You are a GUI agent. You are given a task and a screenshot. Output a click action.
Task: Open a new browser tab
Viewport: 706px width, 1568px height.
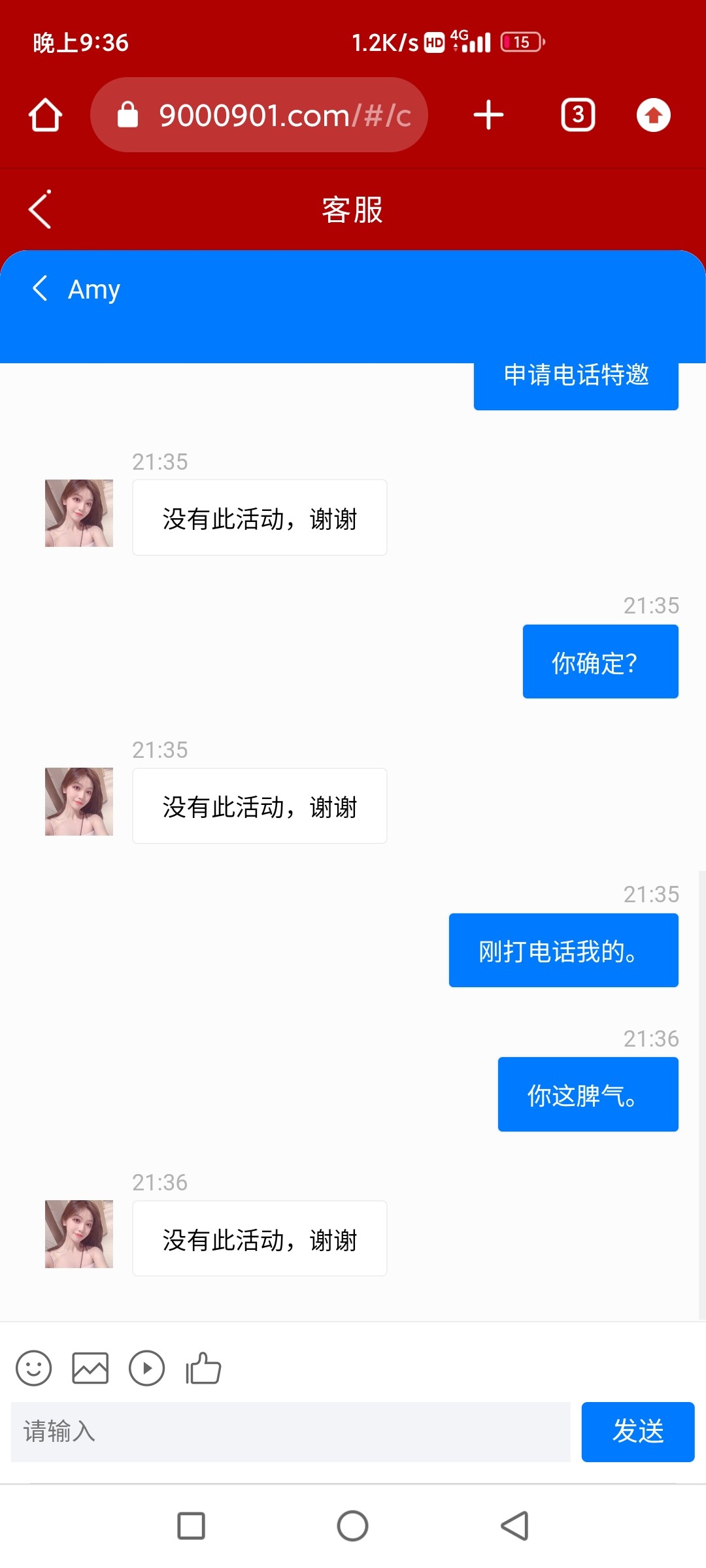(x=488, y=116)
